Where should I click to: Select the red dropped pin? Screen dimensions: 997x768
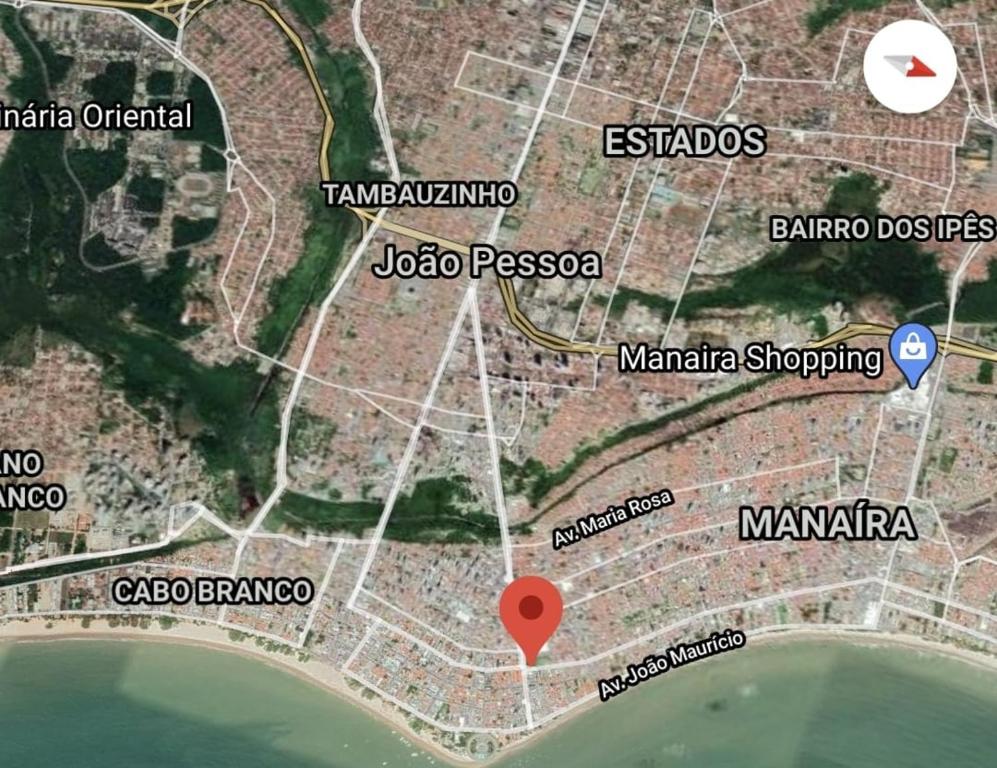tap(531, 612)
